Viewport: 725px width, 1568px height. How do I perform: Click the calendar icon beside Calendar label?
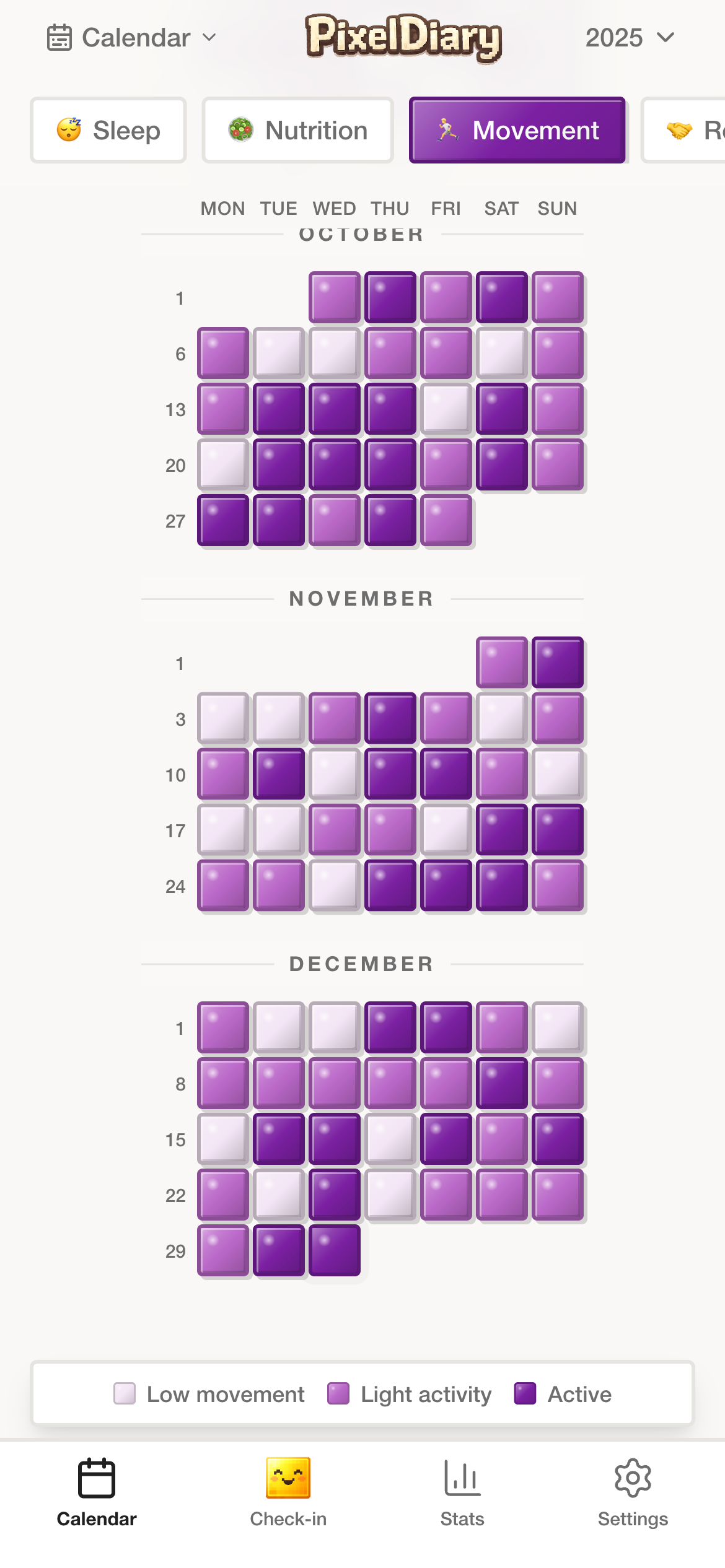coord(59,37)
